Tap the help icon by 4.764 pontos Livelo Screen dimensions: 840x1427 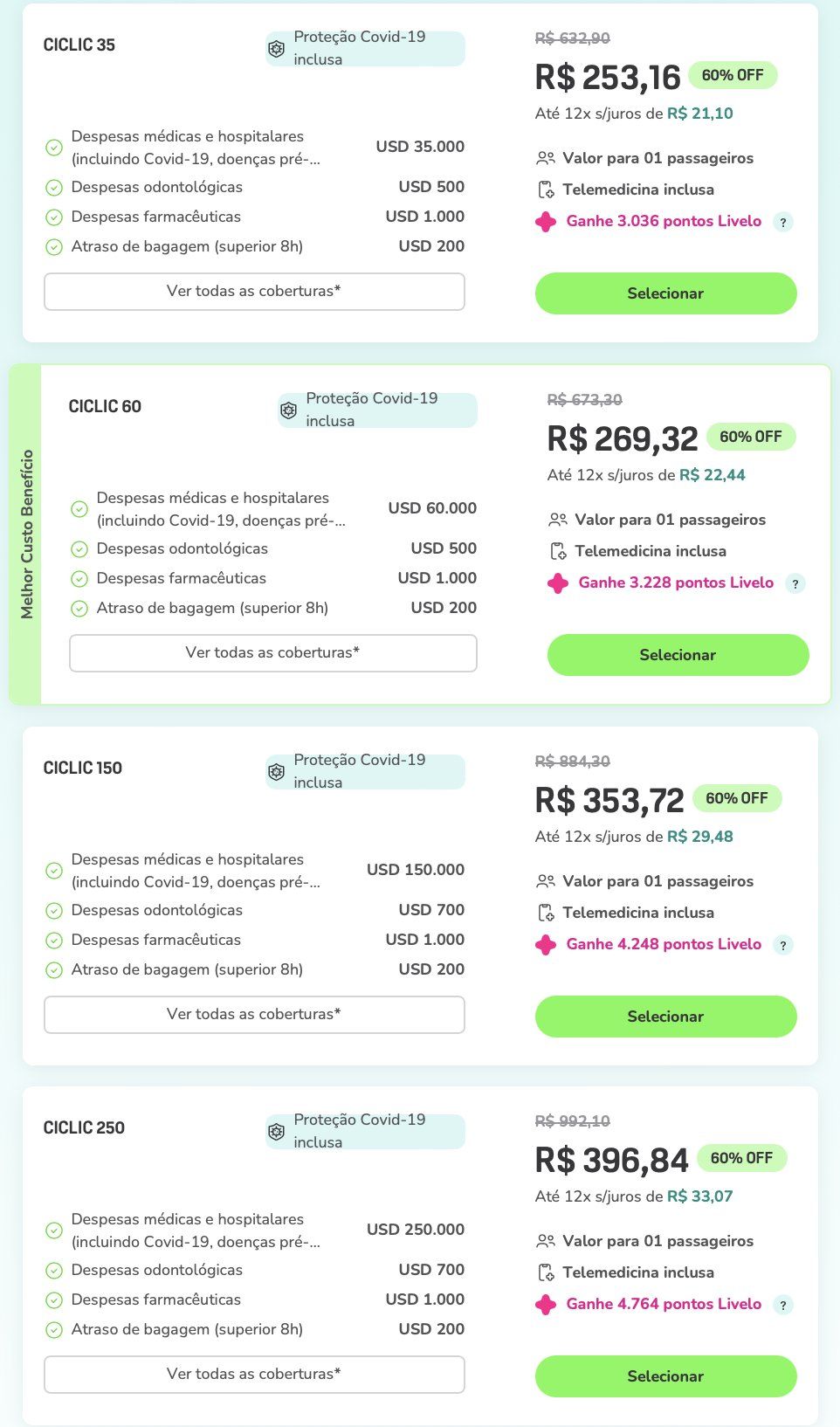(x=783, y=1305)
